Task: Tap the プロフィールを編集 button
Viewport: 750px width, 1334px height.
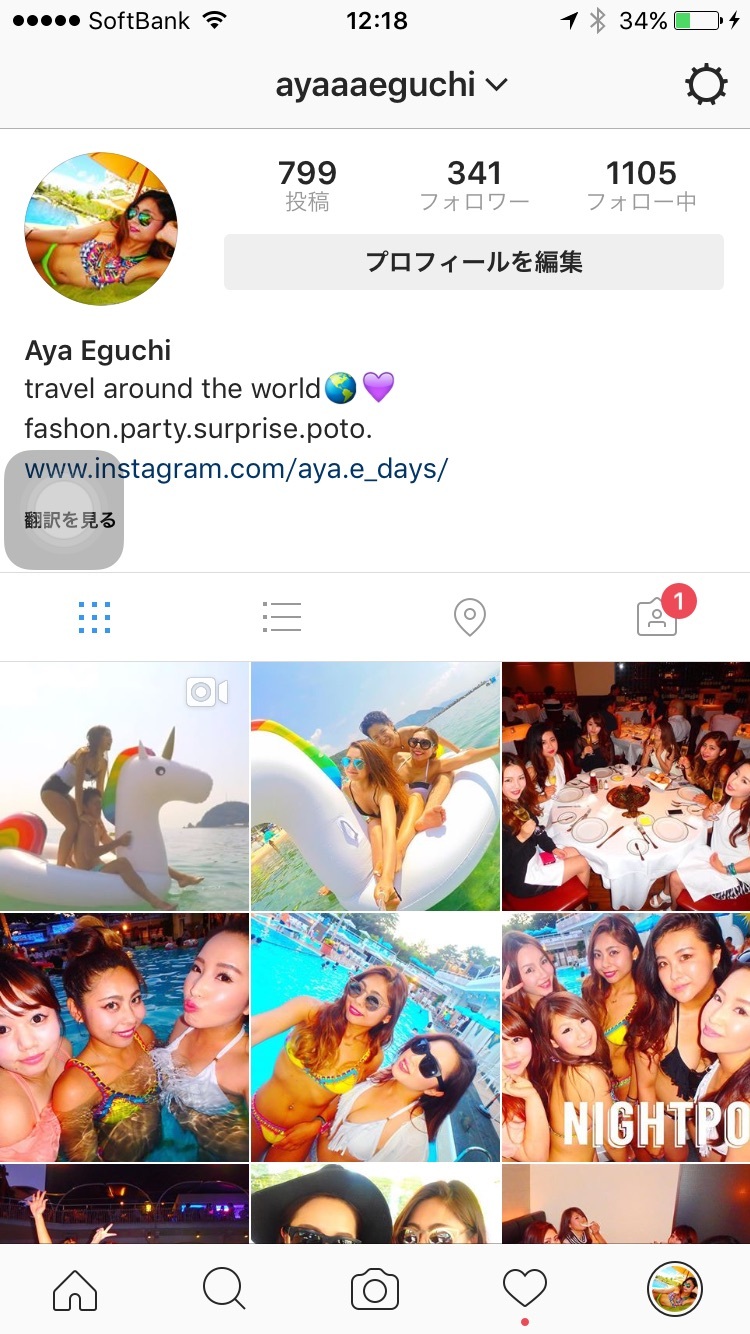Action: click(x=473, y=262)
